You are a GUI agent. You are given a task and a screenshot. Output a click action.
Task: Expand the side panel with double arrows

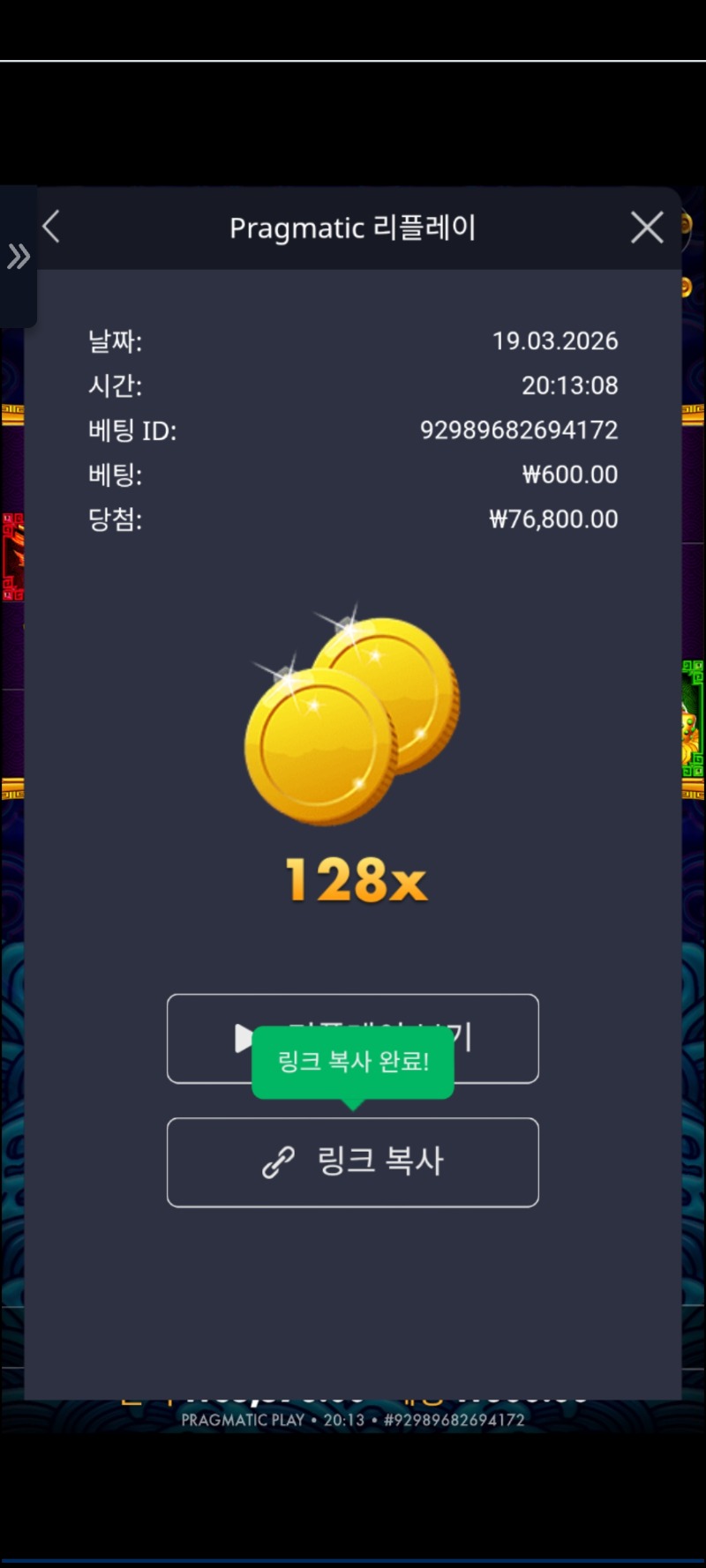coord(18,257)
